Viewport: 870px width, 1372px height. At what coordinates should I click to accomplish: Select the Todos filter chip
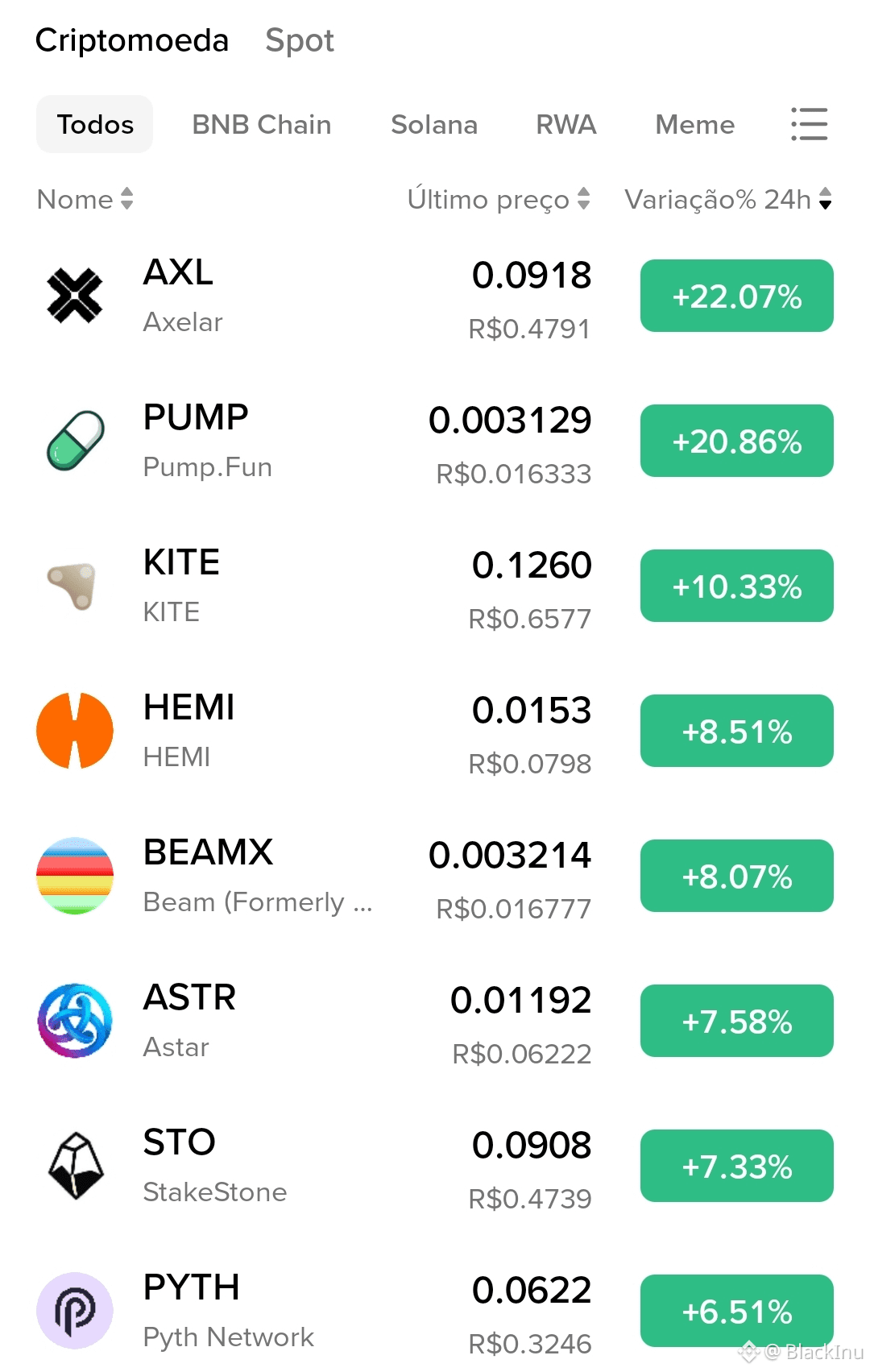95,125
